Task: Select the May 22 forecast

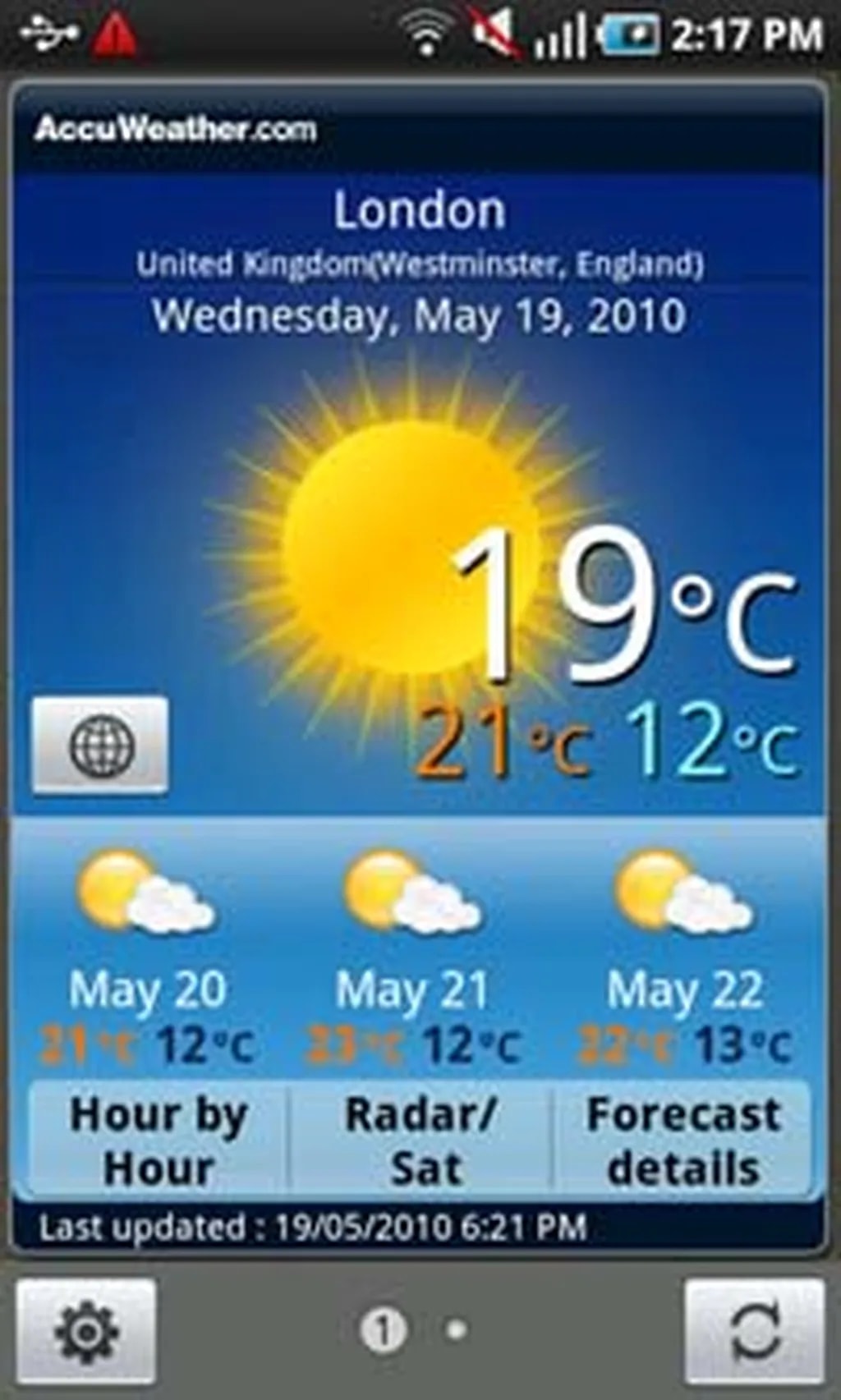Action: [684, 952]
